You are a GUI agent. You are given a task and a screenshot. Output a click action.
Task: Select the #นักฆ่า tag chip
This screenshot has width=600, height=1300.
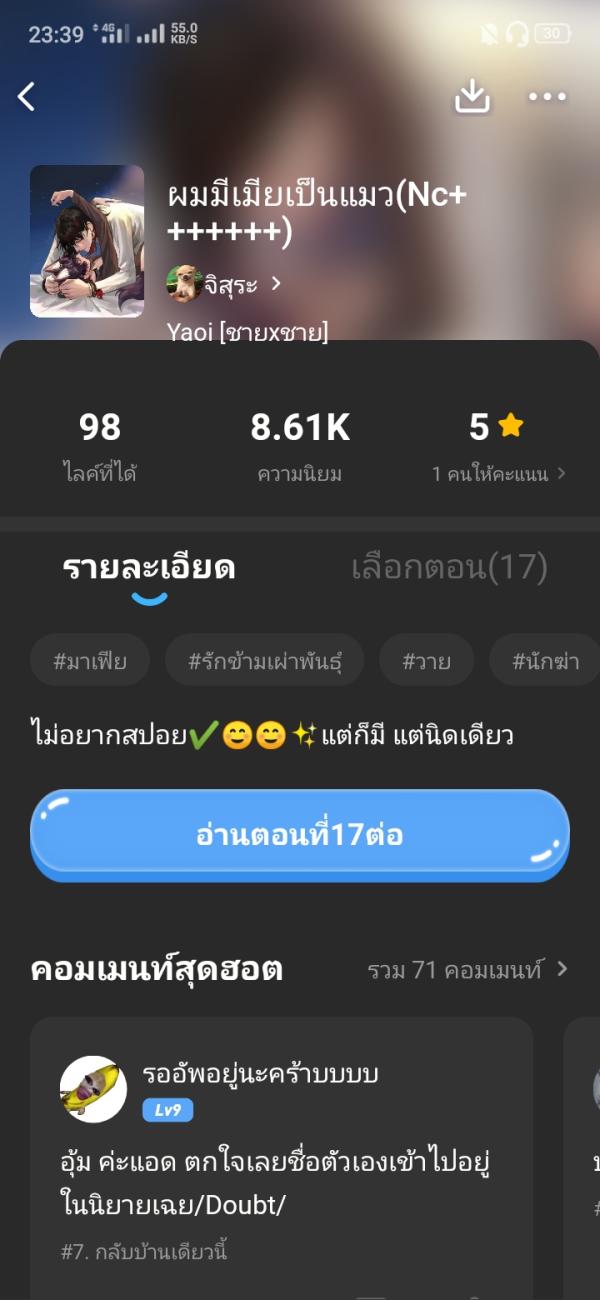click(x=545, y=661)
